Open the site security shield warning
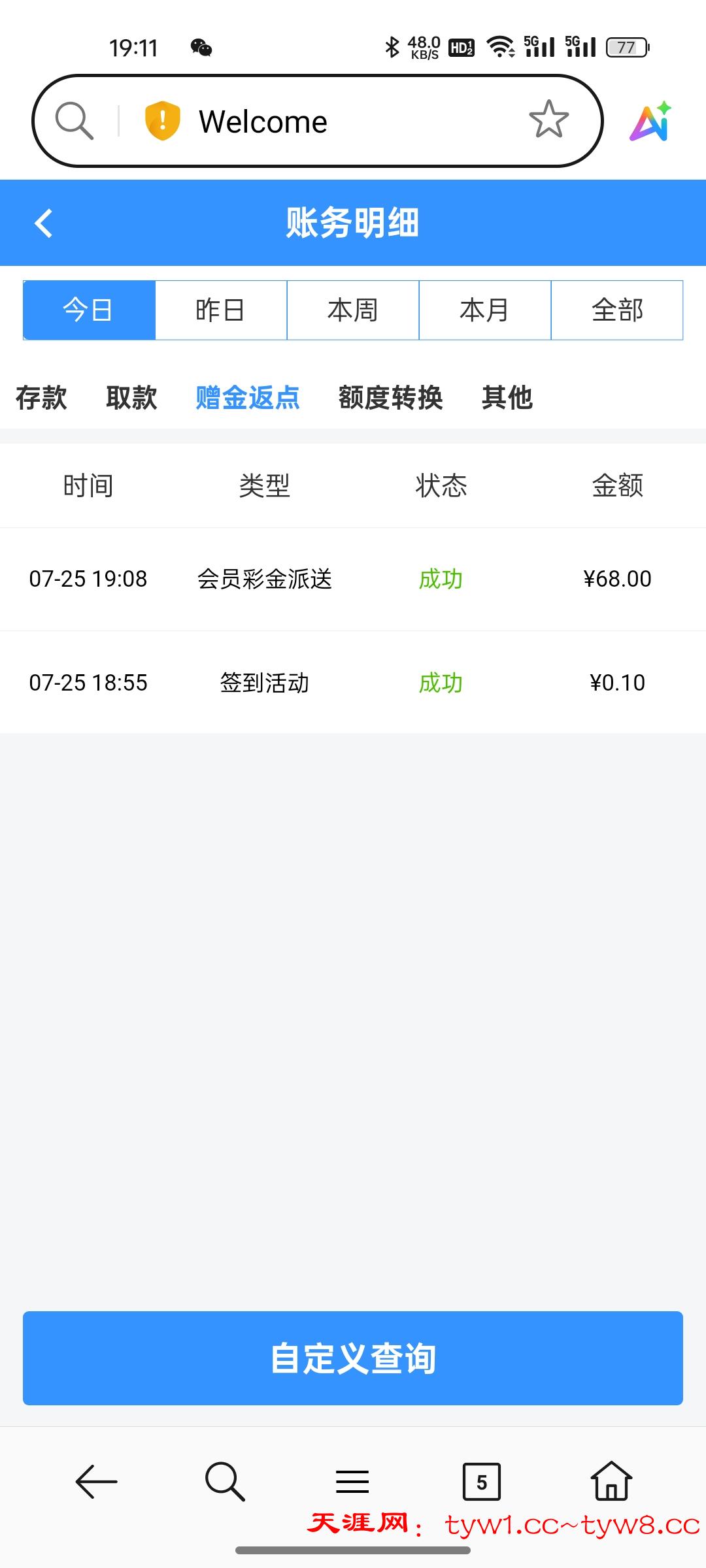The width and height of the screenshot is (706, 1568). [x=161, y=120]
